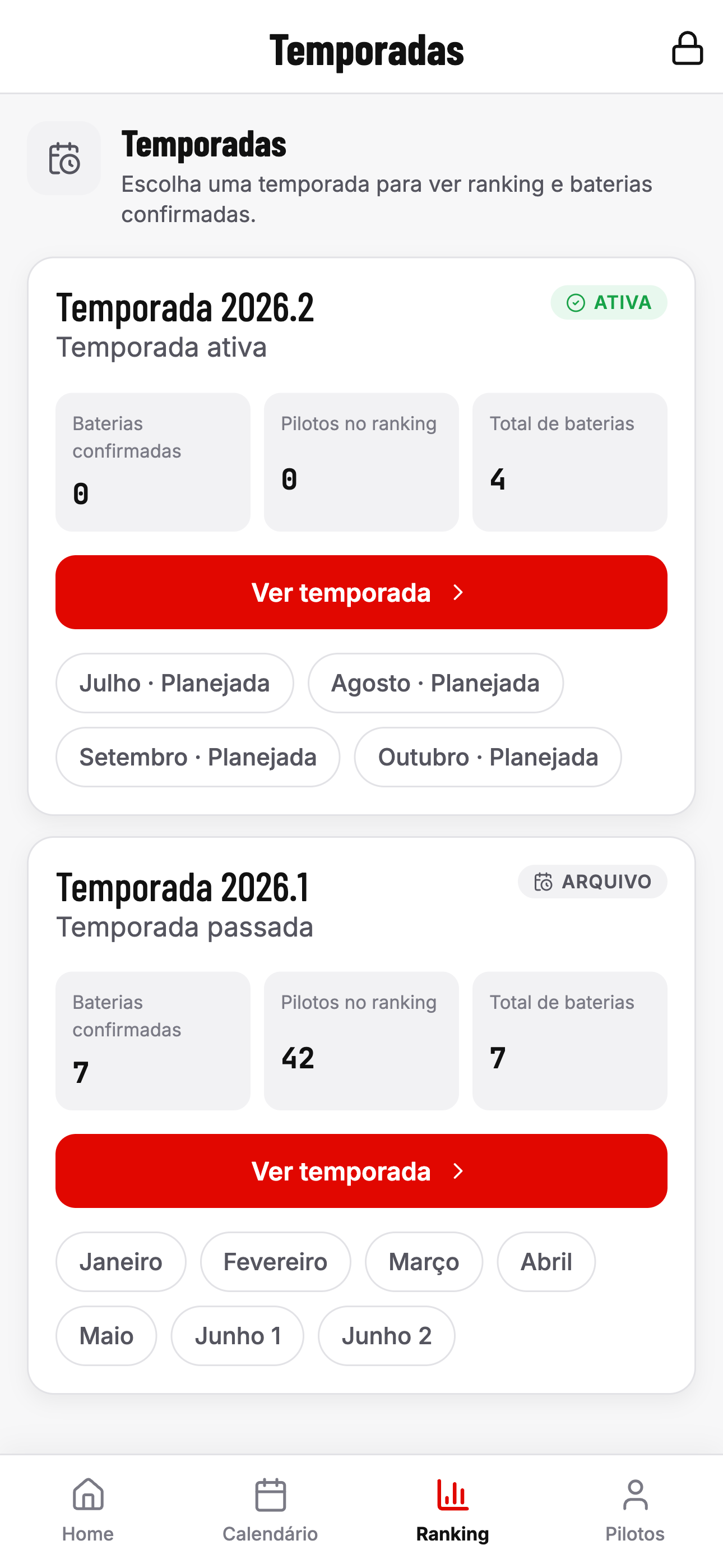
Task: Open Temporada 2026.2 with Ver temporada
Action: (x=361, y=592)
